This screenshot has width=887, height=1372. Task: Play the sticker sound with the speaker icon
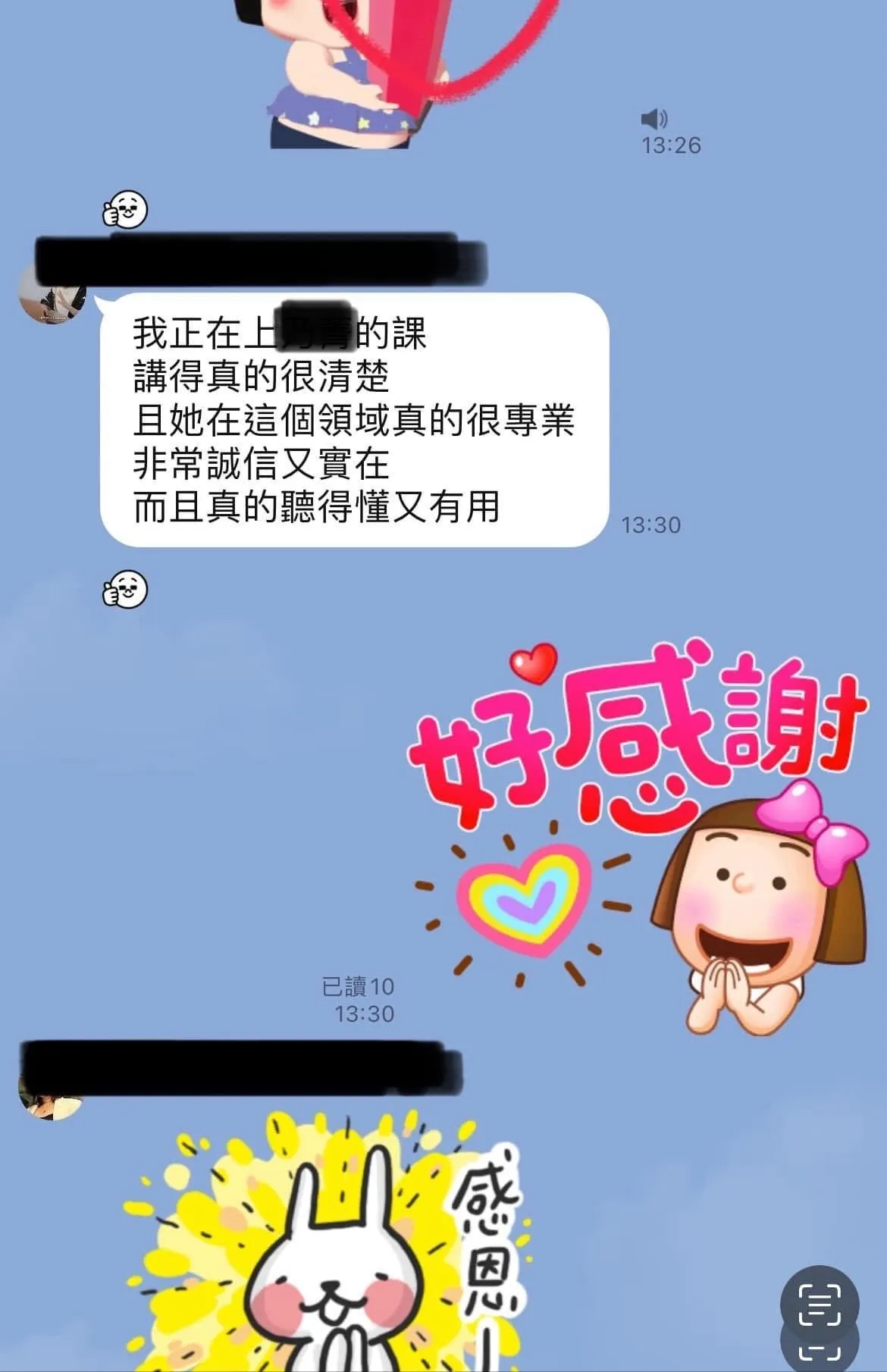[654, 119]
